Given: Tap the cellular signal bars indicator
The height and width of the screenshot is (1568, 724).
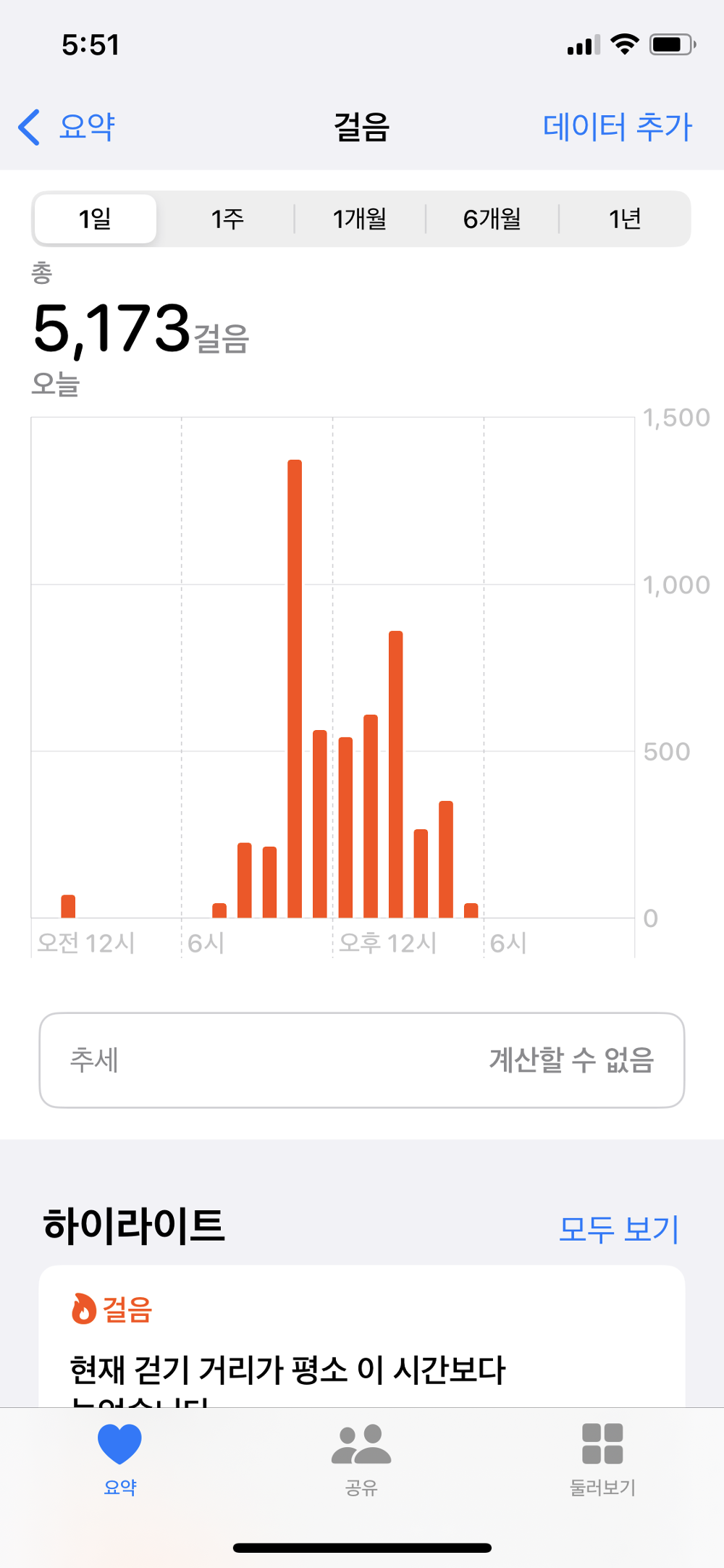Looking at the screenshot, I should (581, 43).
